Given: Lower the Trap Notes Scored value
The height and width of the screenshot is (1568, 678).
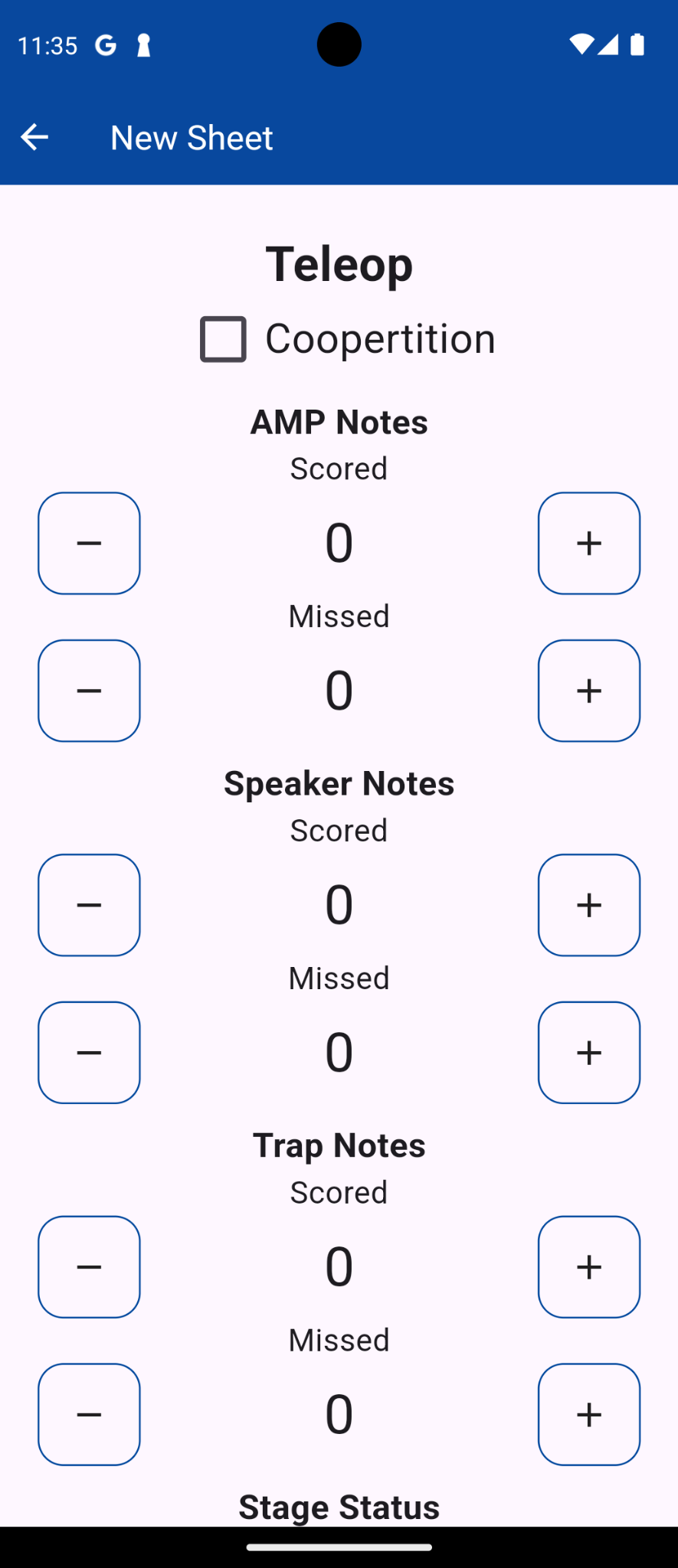Looking at the screenshot, I should pyautogui.click(x=89, y=1267).
